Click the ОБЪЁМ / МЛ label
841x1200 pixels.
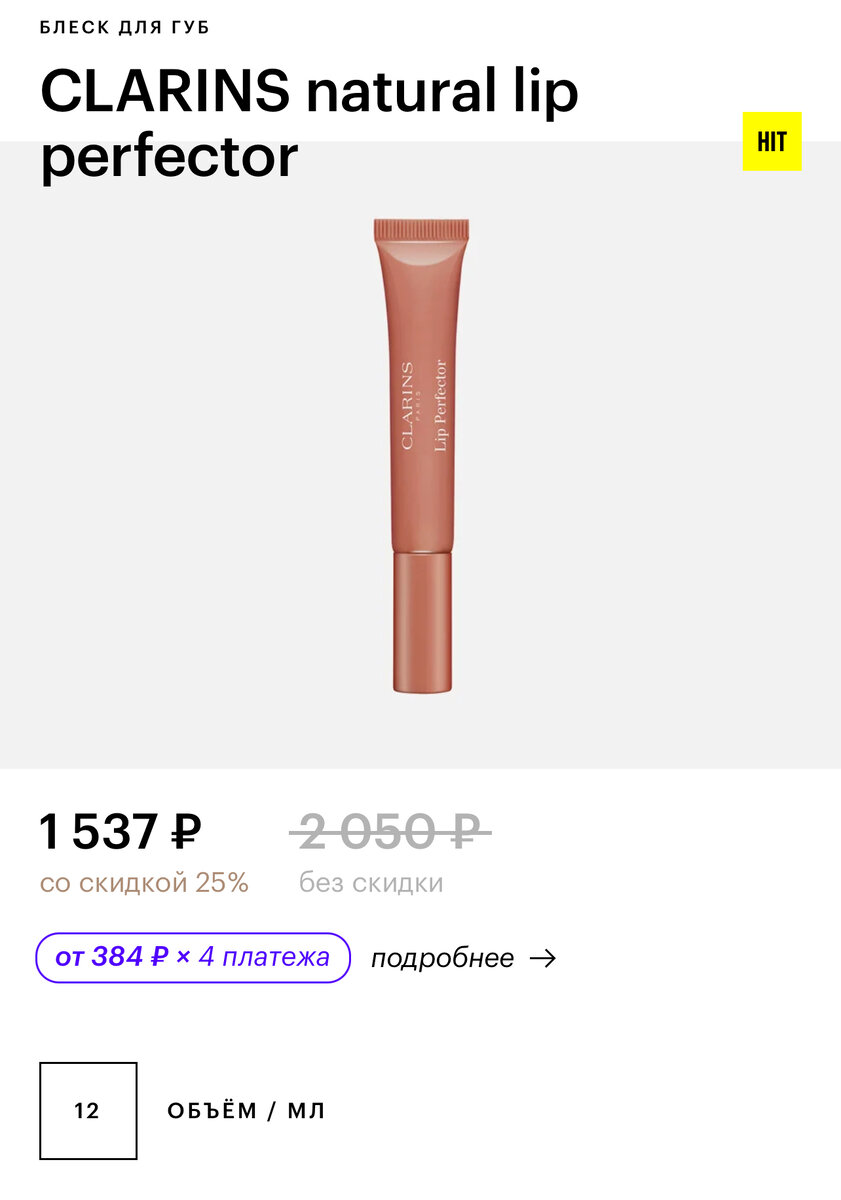pyautogui.click(x=246, y=1110)
